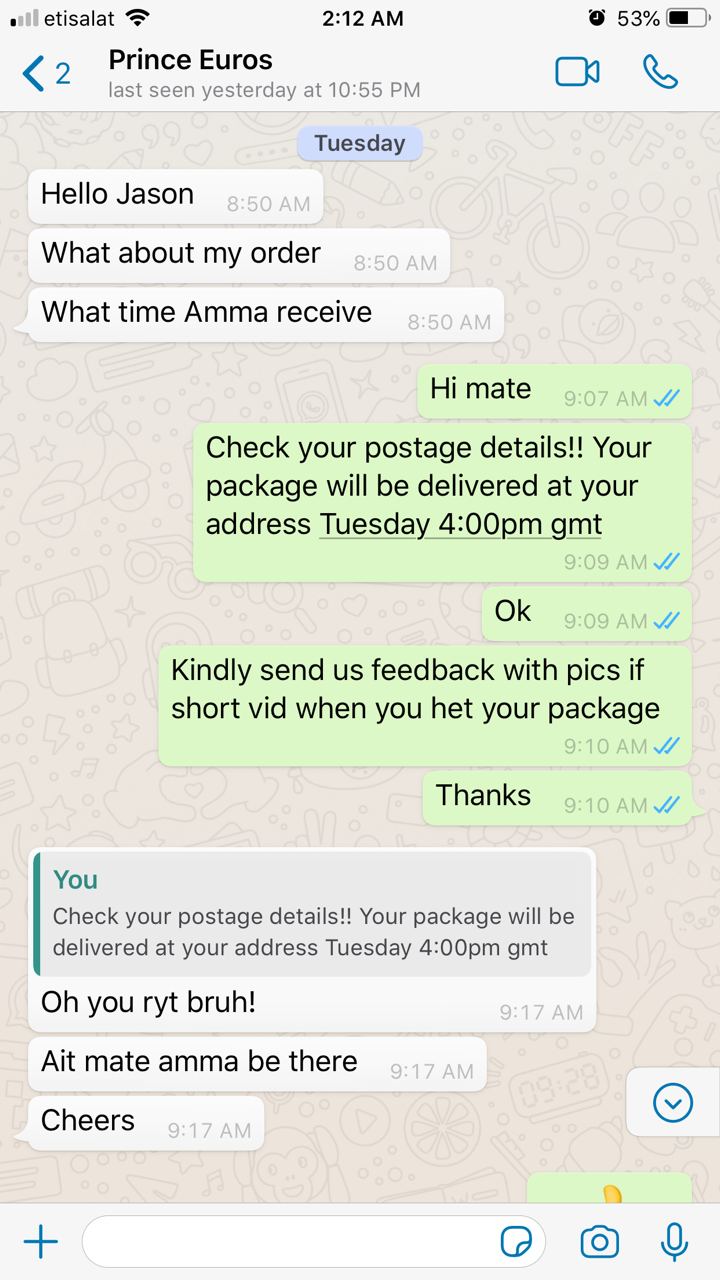The width and height of the screenshot is (720, 1280).
Task: Open Prince Euros contact info
Action: point(264,73)
